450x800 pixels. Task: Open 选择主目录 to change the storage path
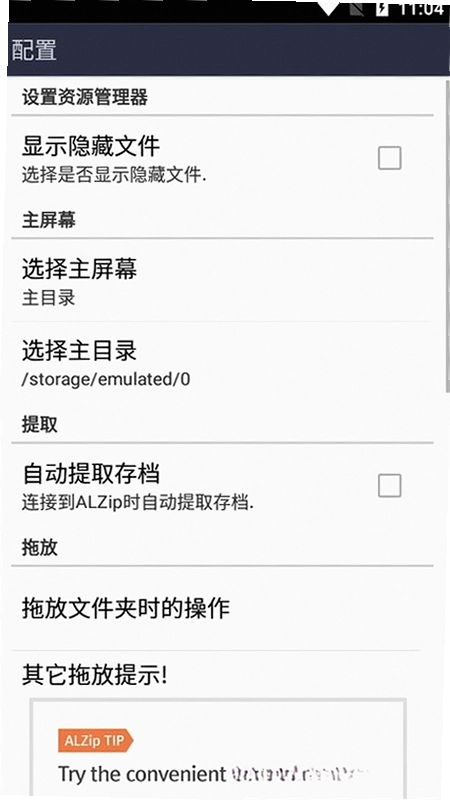(222, 363)
